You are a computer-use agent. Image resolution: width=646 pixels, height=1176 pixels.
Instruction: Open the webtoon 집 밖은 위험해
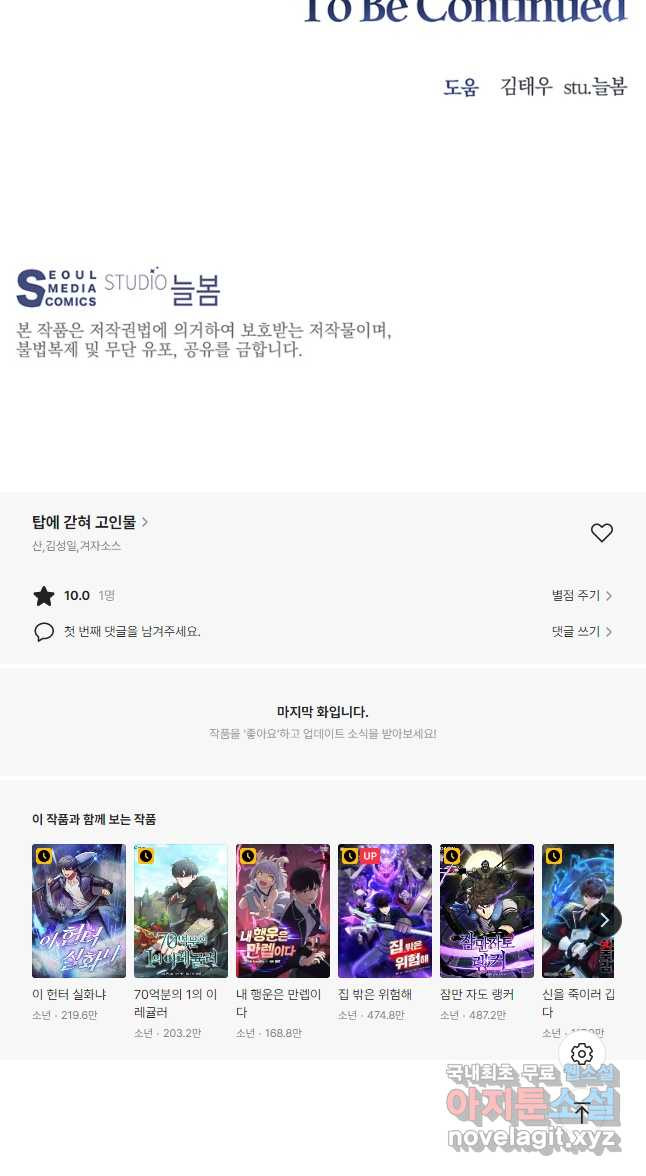(385, 911)
